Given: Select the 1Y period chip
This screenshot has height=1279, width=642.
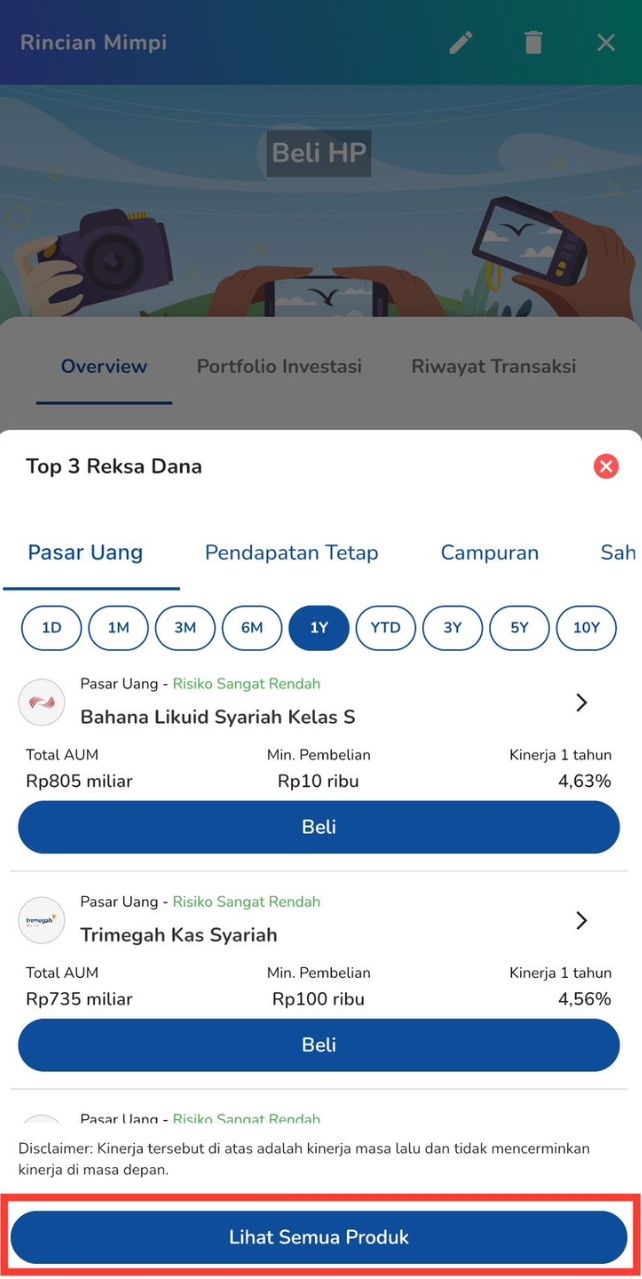Looking at the screenshot, I should click(319, 628).
